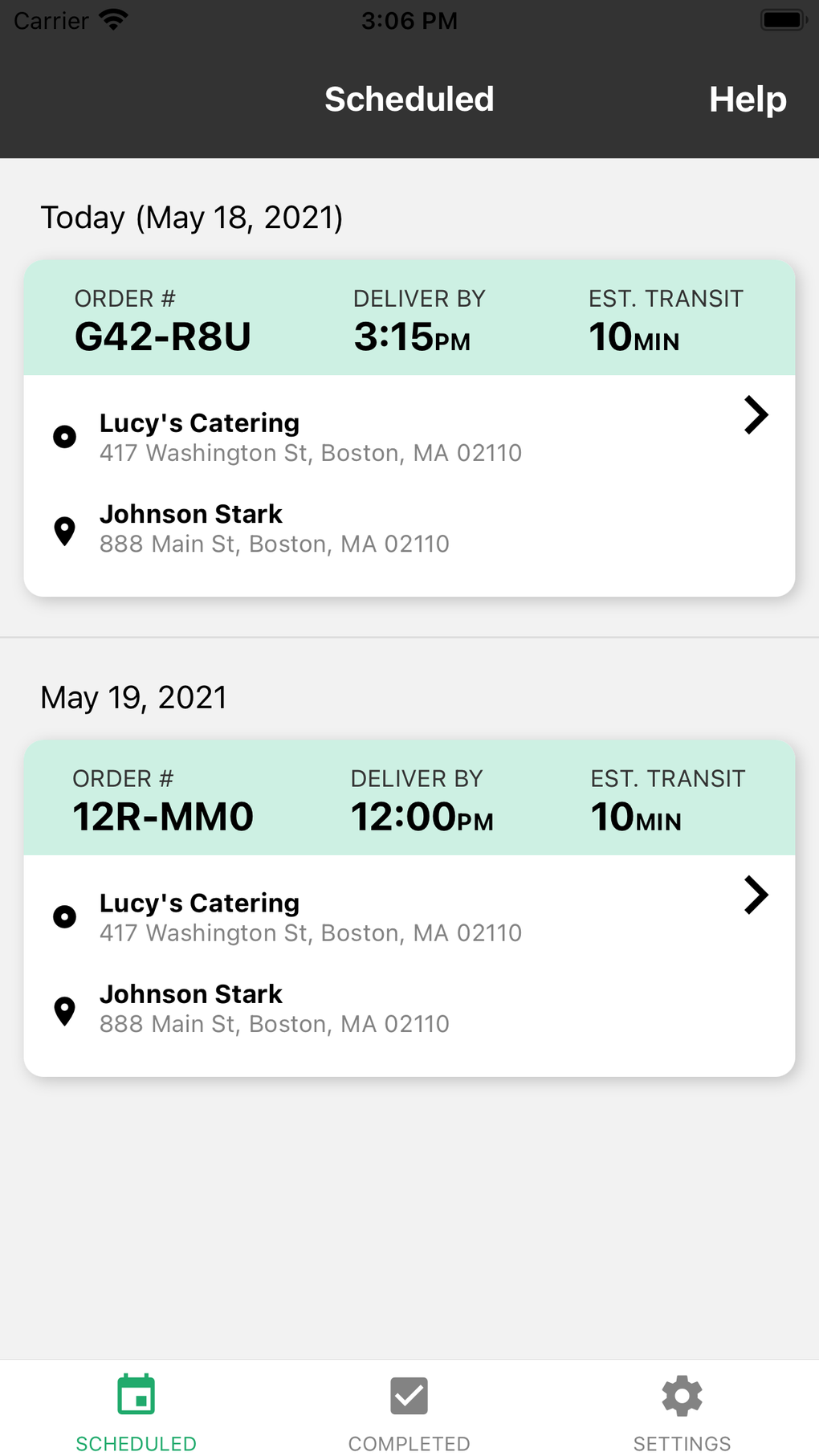
Task: Tap the Scheduled title
Action: coord(409,99)
